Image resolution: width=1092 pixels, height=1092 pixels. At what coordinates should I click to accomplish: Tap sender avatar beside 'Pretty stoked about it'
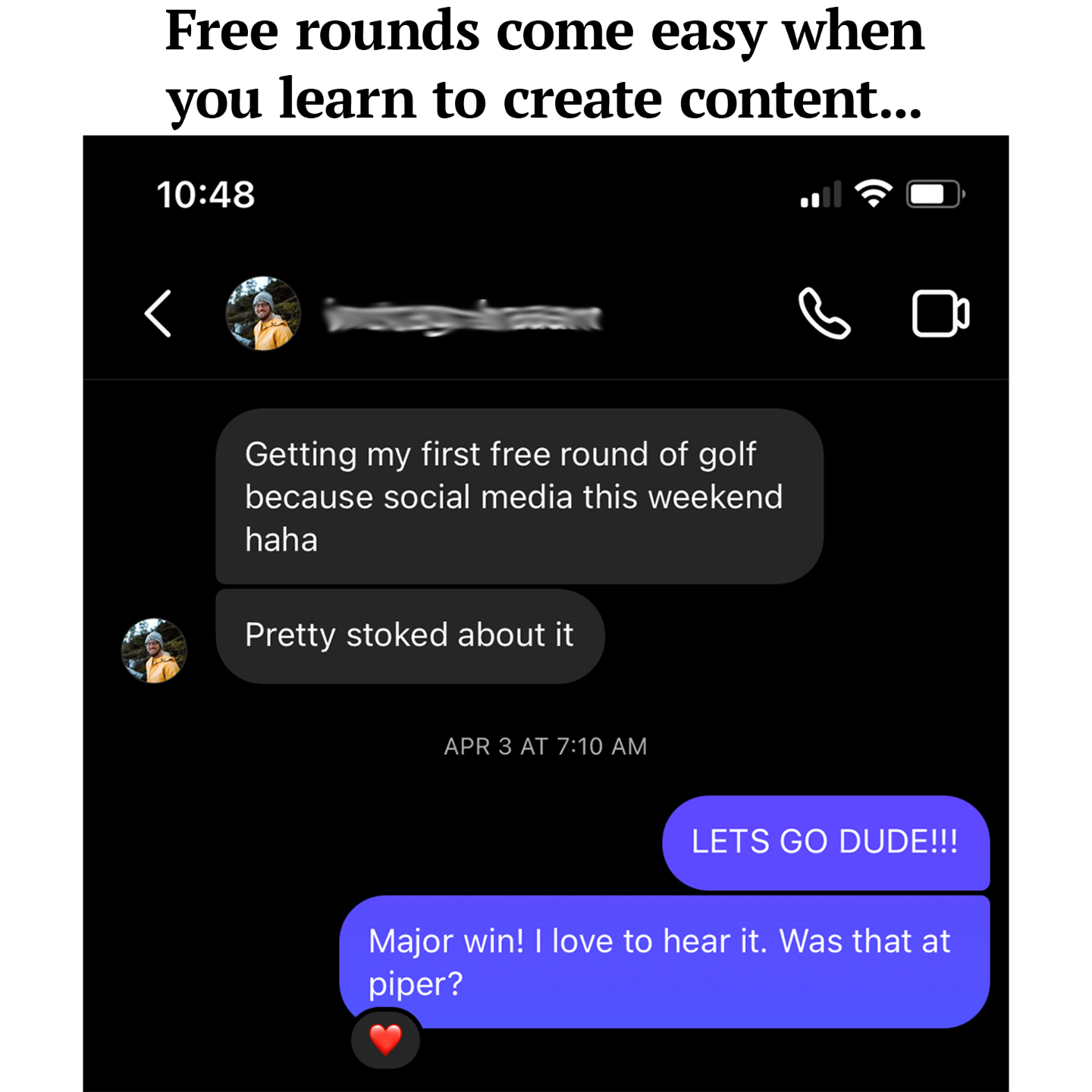[154, 651]
